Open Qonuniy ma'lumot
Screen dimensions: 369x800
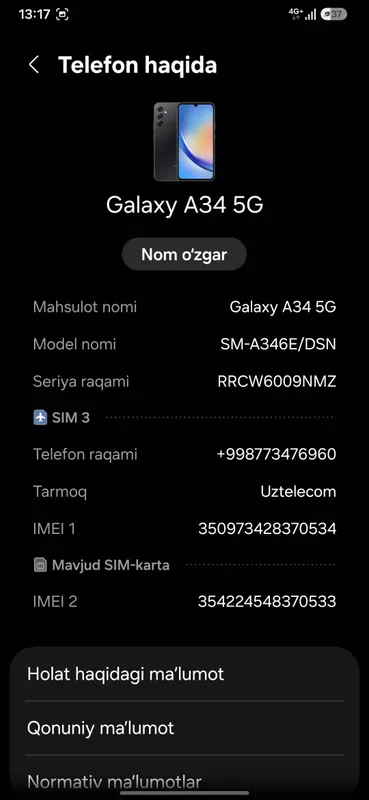pyautogui.click(x=184, y=728)
